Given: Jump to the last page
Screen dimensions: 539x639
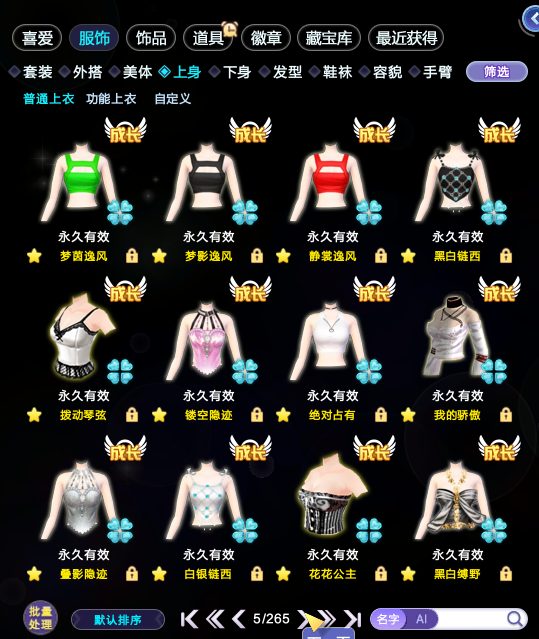Looking at the screenshot, I should point(352,619).
